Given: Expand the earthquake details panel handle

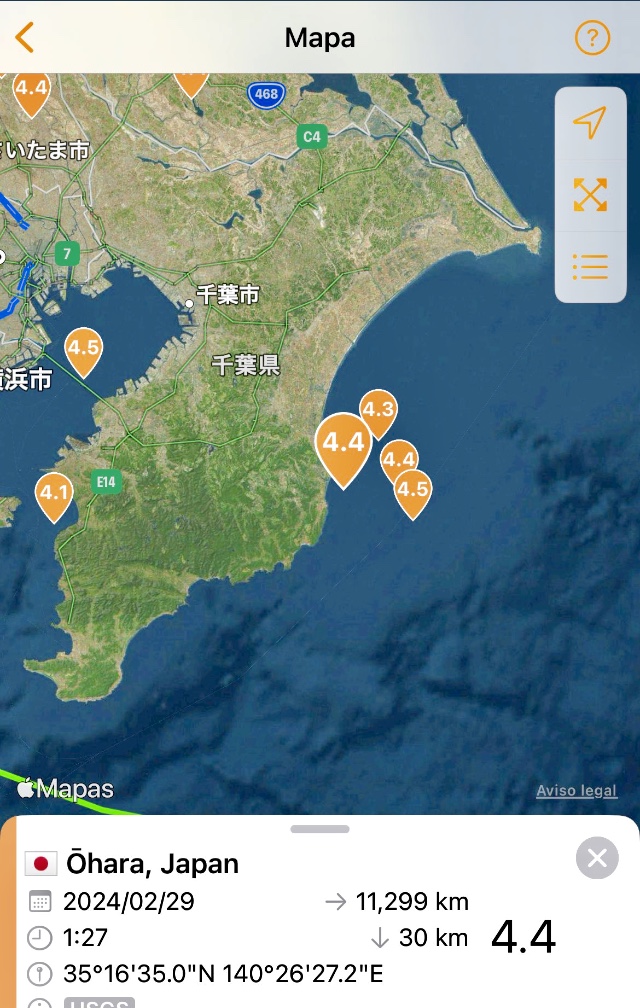Looking at the screenshot, I should click(320, 829).
